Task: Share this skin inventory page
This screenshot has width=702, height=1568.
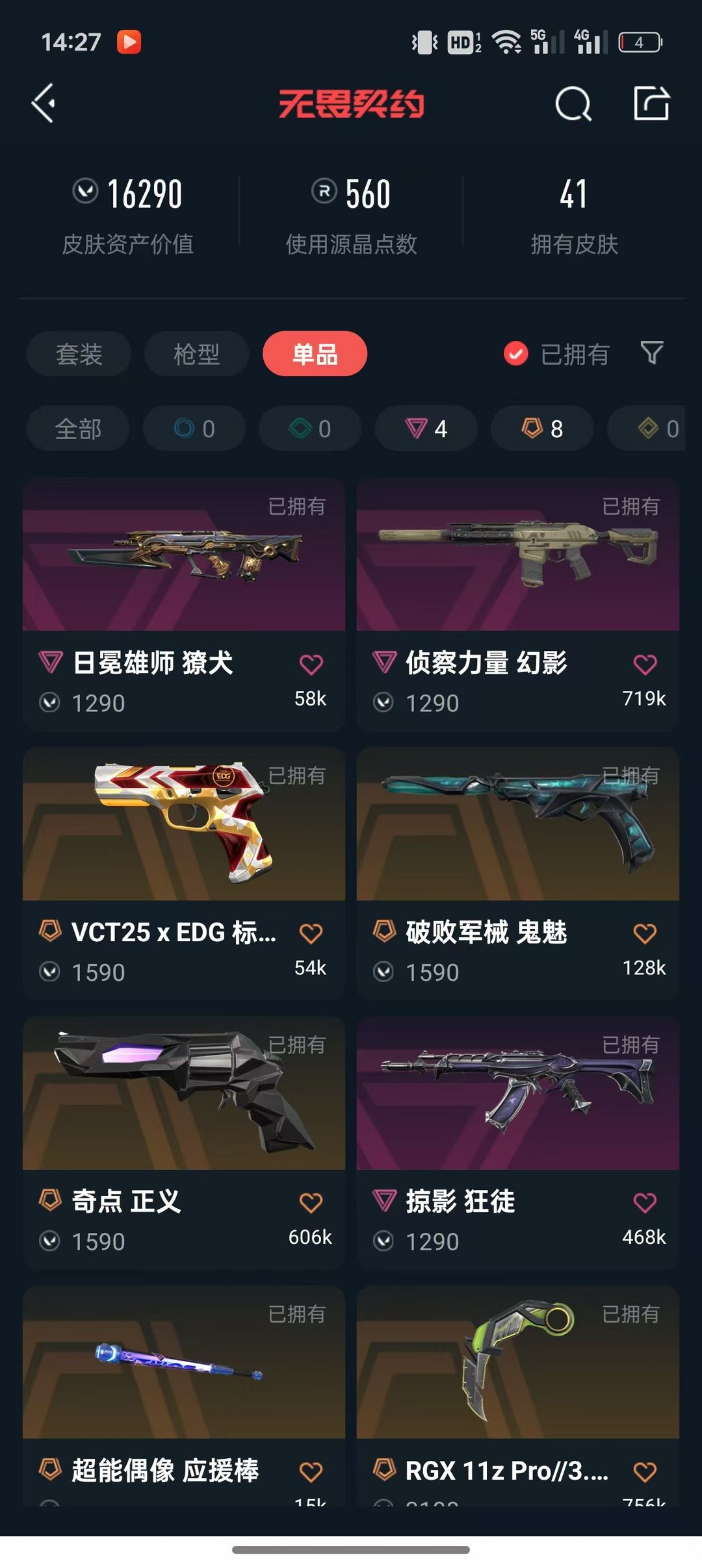Action: point(651,103)
